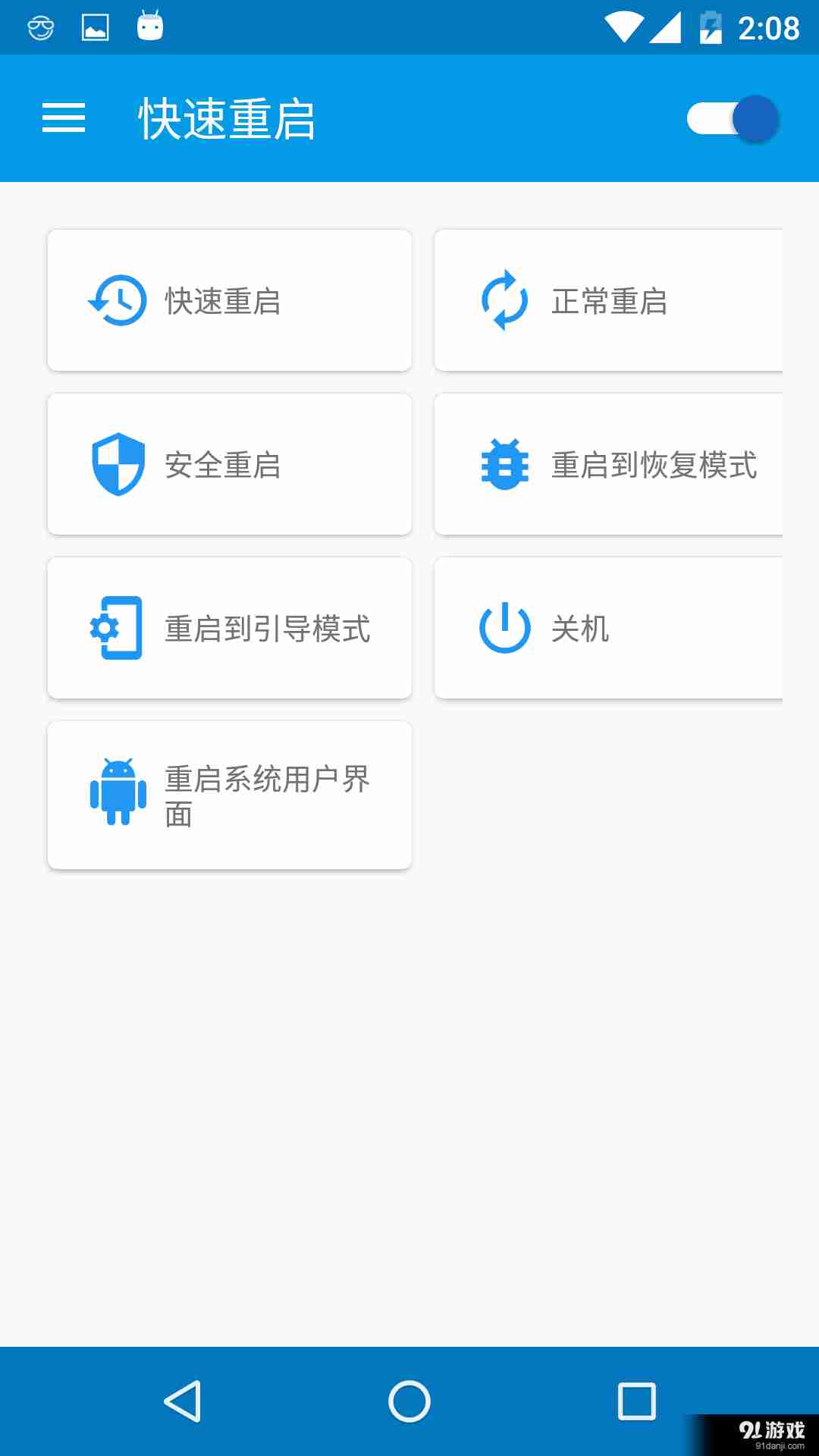Select 重启系统用户界面
Viewport: 819px width, 1456px height.
[x=230, y=795]
